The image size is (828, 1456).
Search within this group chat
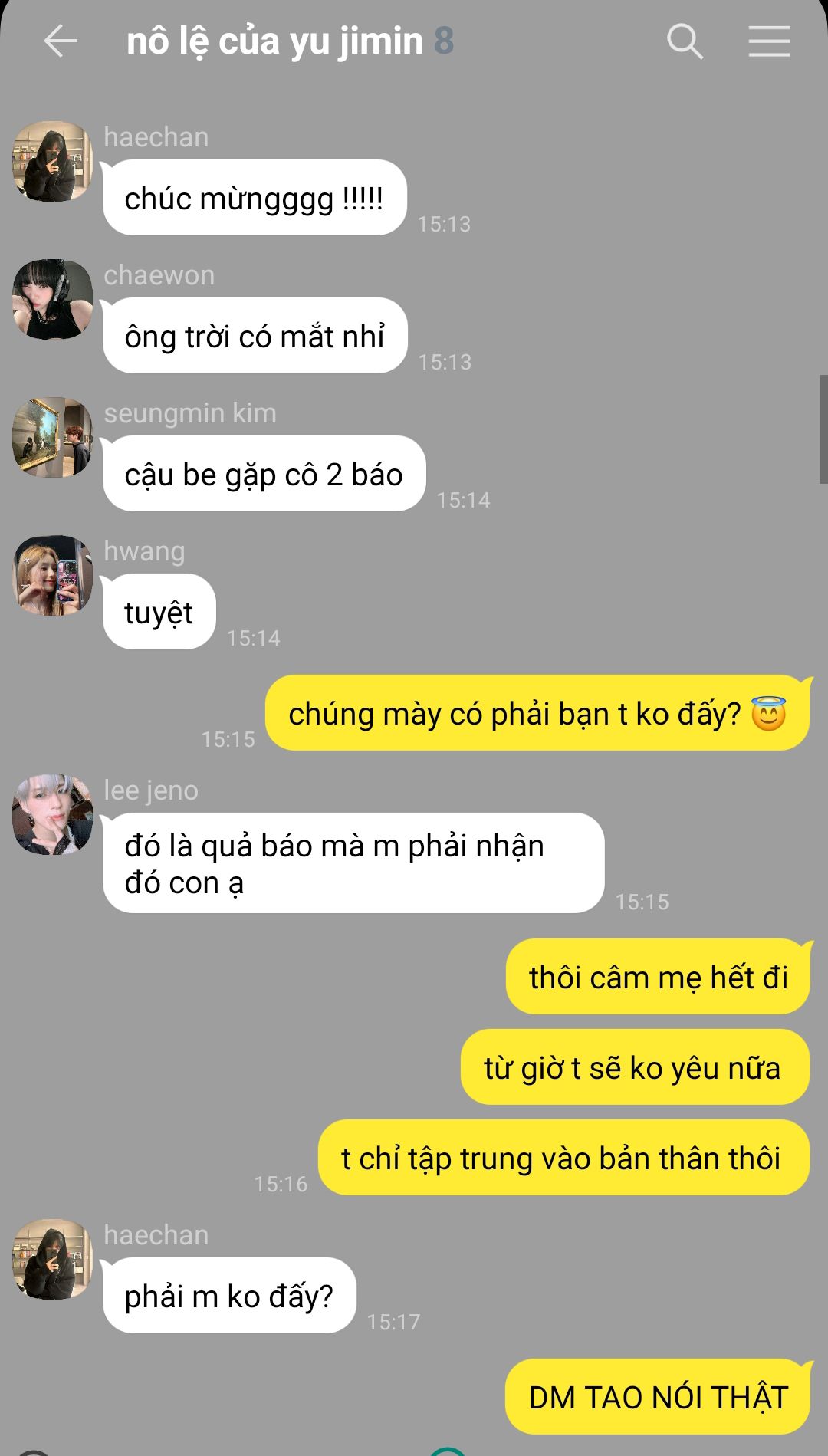coord(685,41)
